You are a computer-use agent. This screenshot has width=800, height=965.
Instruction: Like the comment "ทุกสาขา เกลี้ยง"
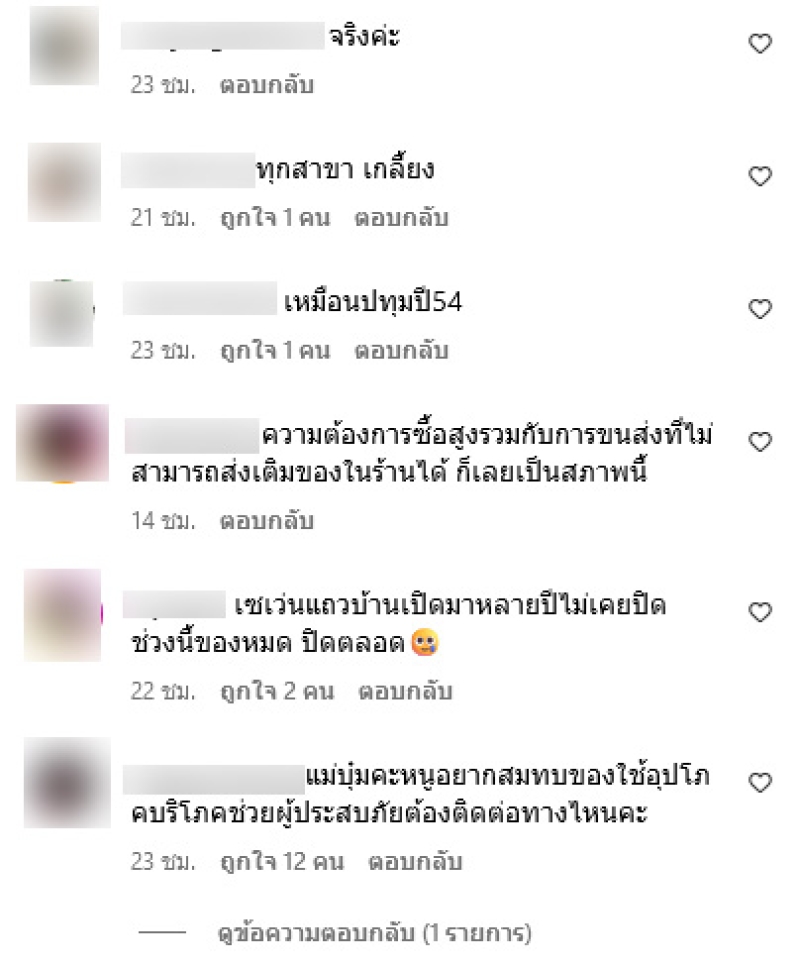[761, 177]
